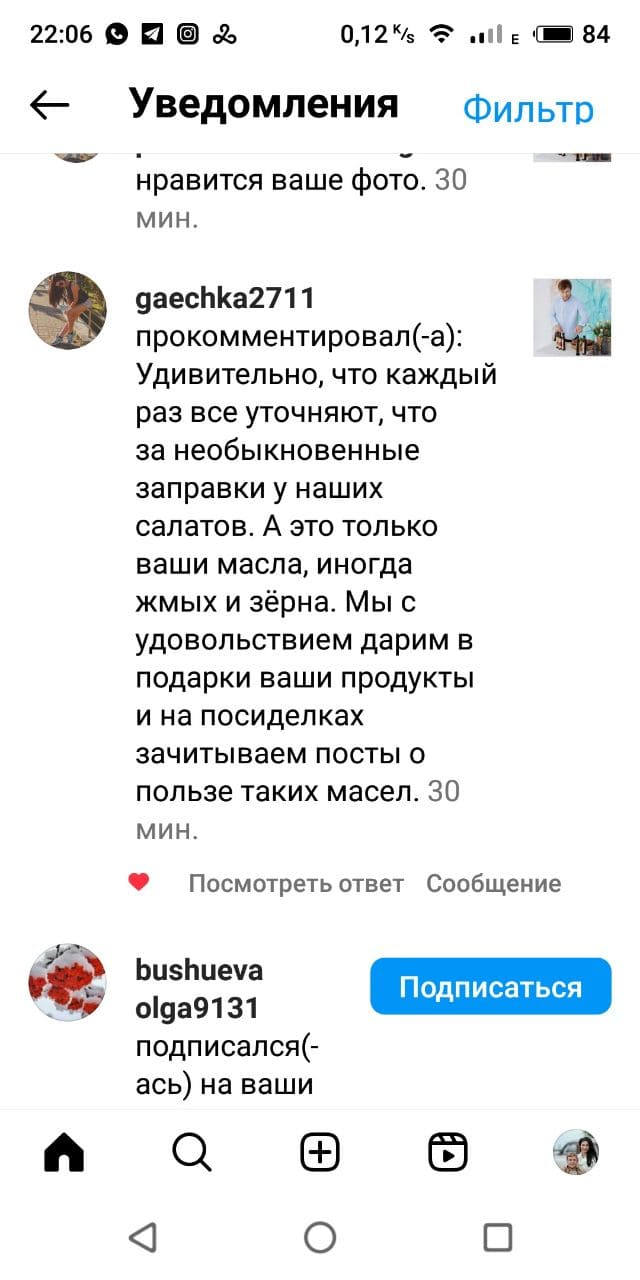
Task: Tap Посмотреть ответ under the comment
Action: pos(296,884)
